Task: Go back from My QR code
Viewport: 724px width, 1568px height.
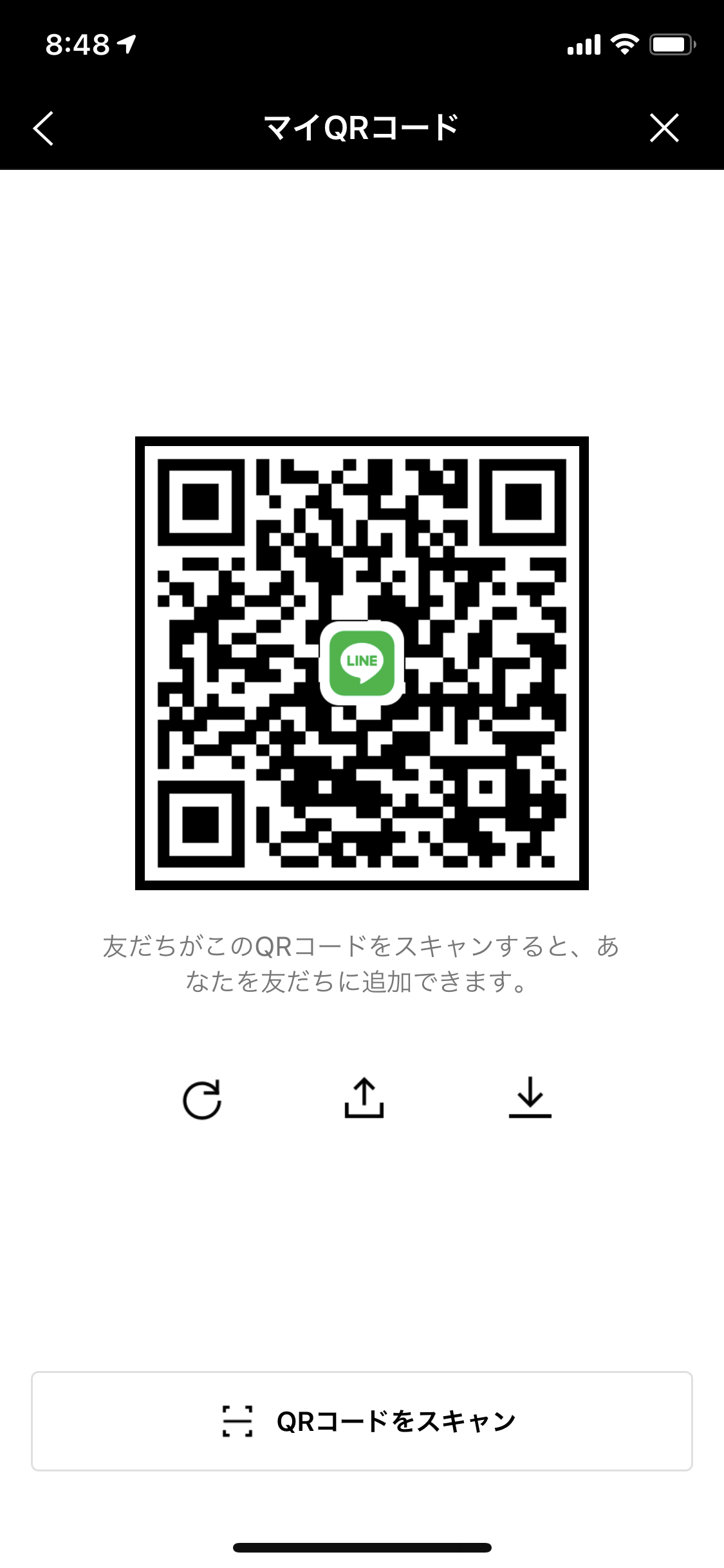Action: click(43, 128)
